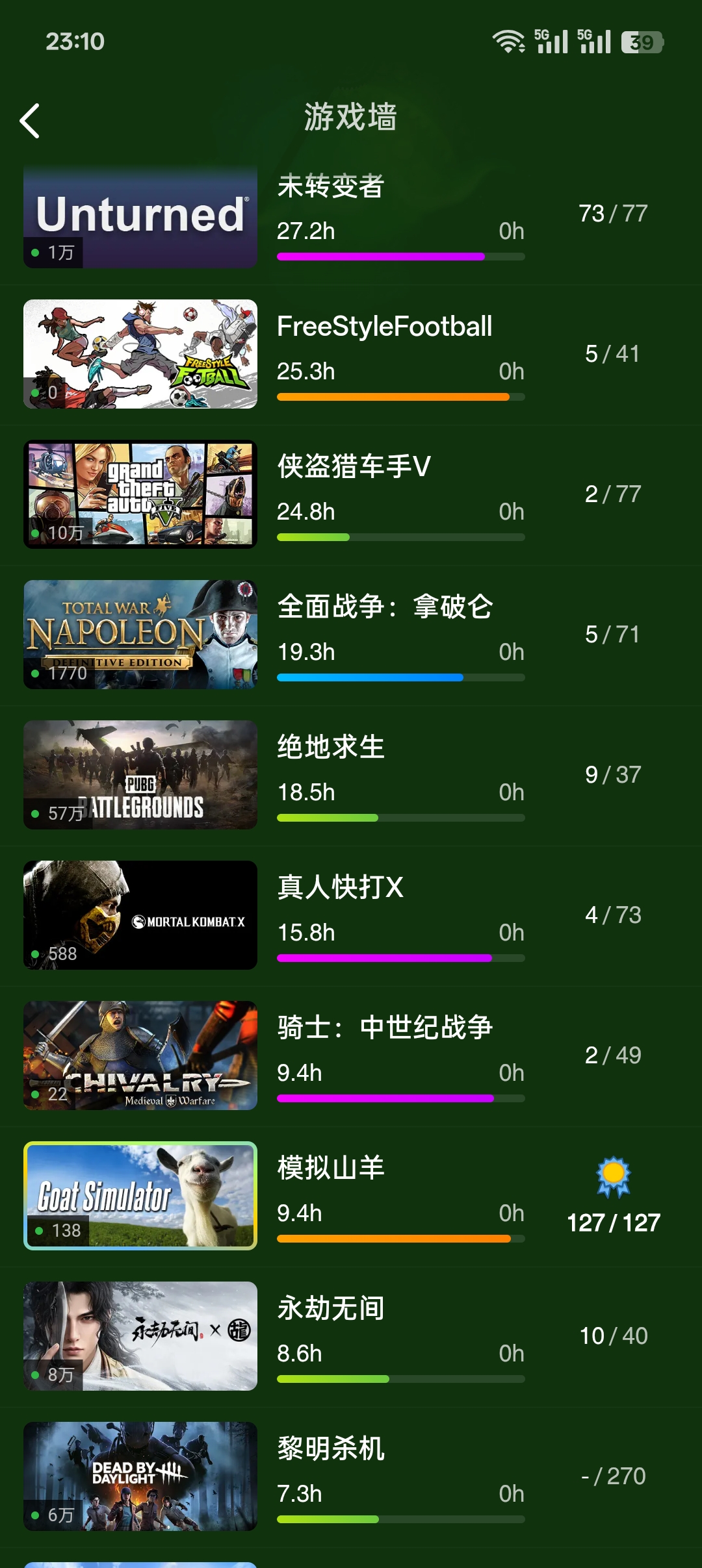Open the 绝地求生 game entry
Viewport: 702px width, 1568px height.
click(351, 776)
